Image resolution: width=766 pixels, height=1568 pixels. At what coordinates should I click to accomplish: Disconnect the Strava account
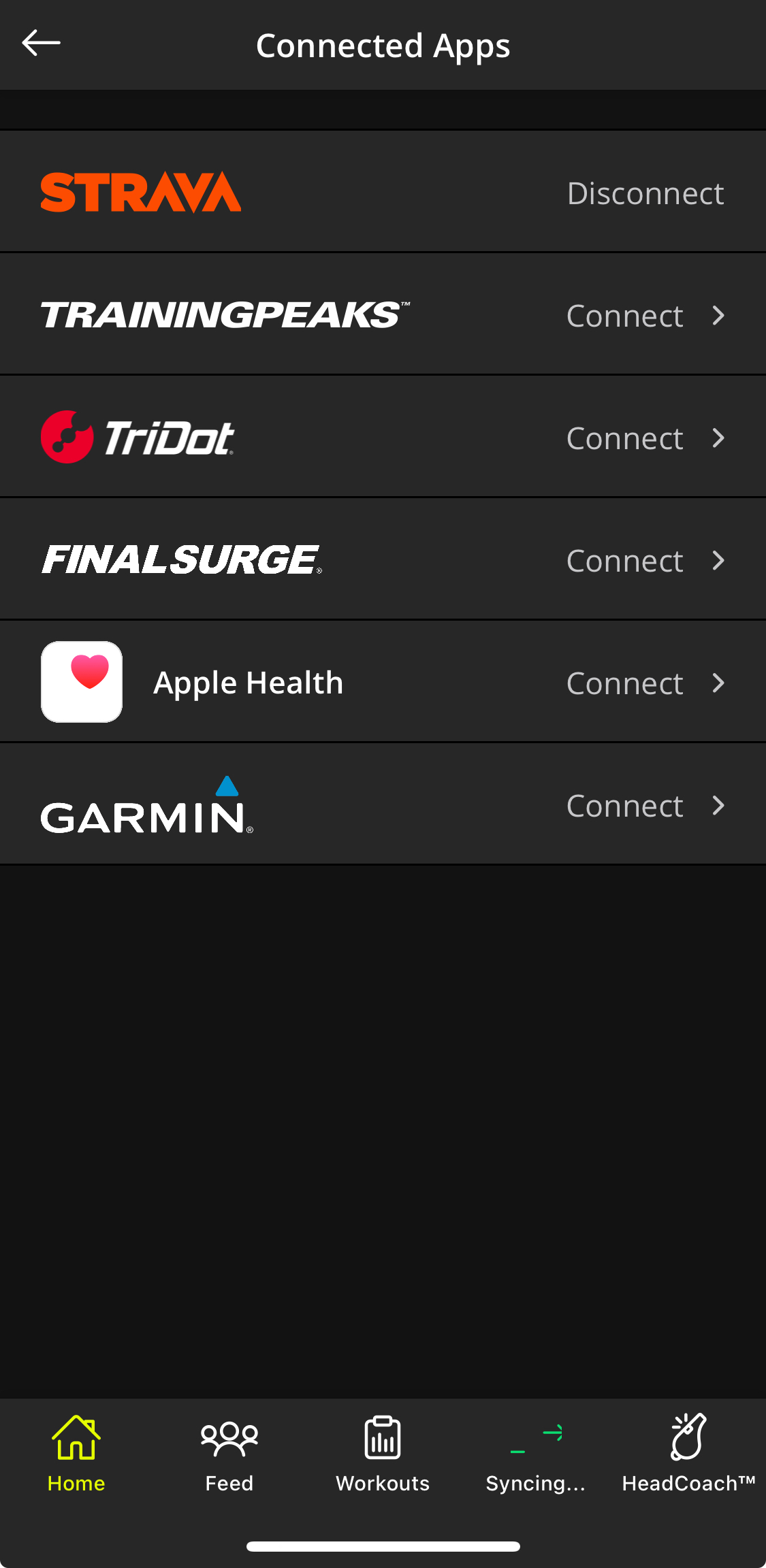pyautogui.click(x=645, y=193)
